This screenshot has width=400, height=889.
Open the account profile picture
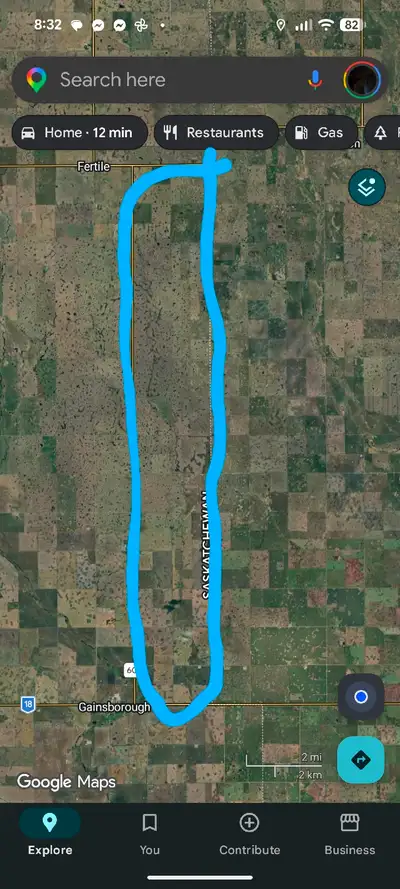(x=362, y=80)
